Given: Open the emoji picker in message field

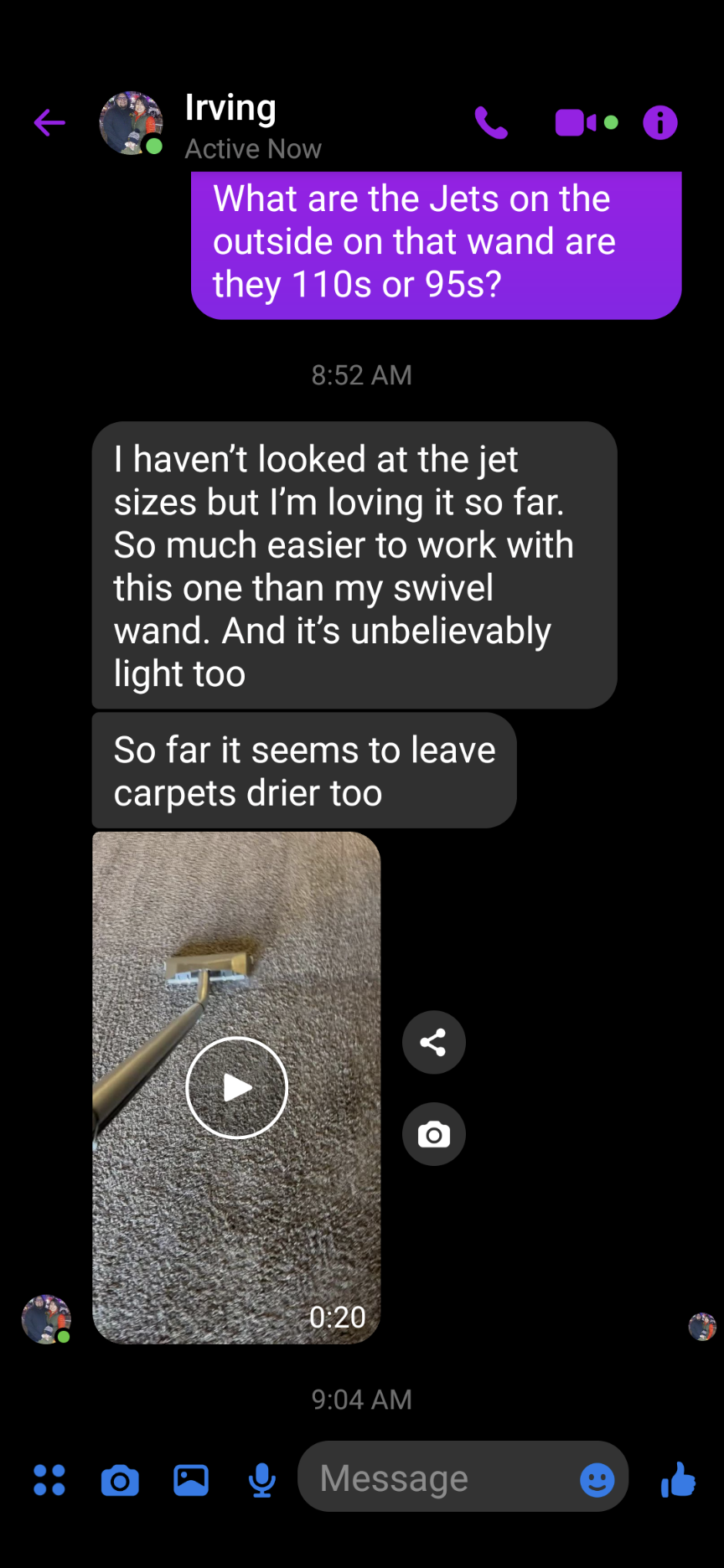Looking at the screenshot, I should (x=597, y=1480).
